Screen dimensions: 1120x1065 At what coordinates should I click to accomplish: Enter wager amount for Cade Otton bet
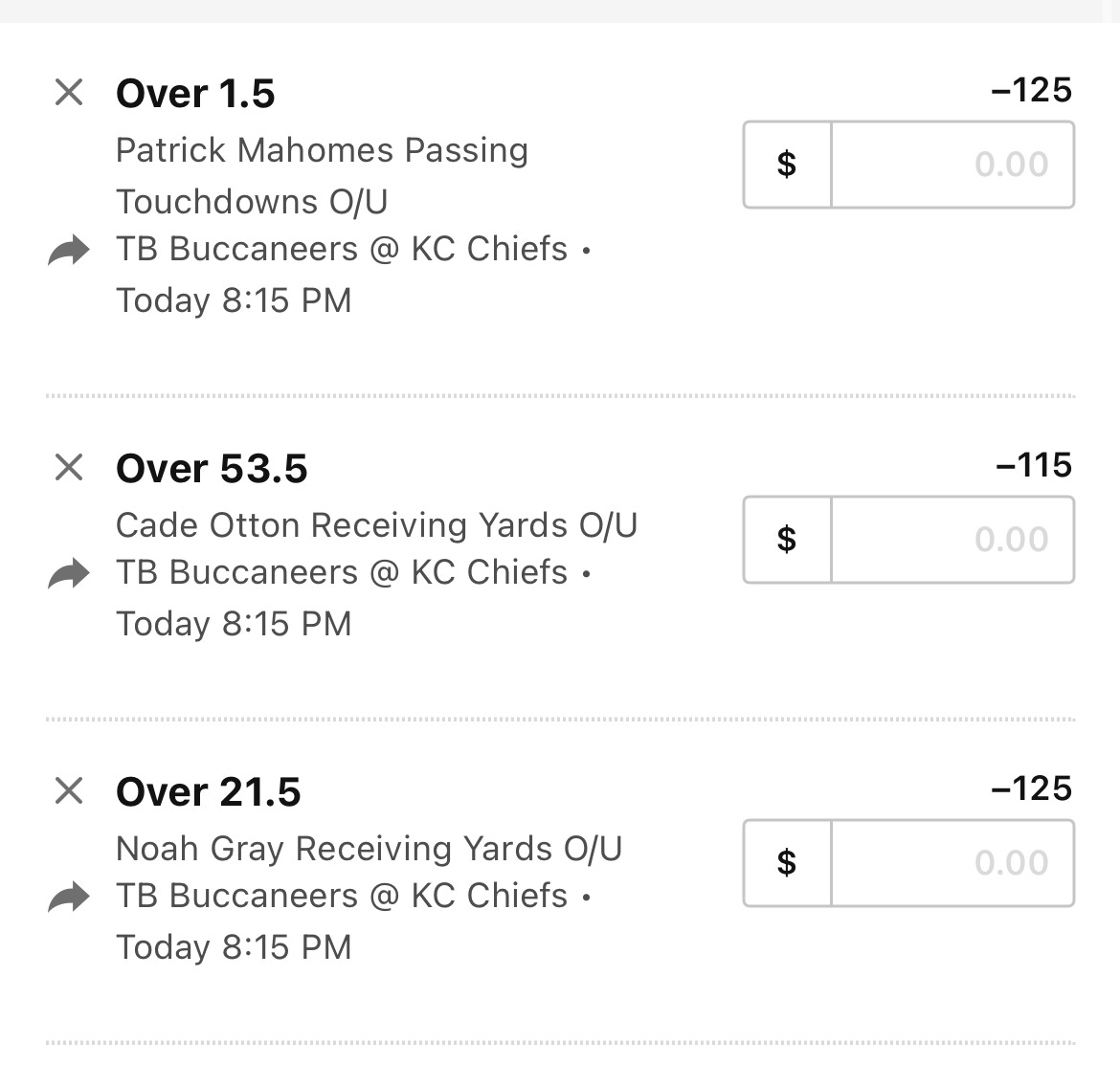coord(952,540)
